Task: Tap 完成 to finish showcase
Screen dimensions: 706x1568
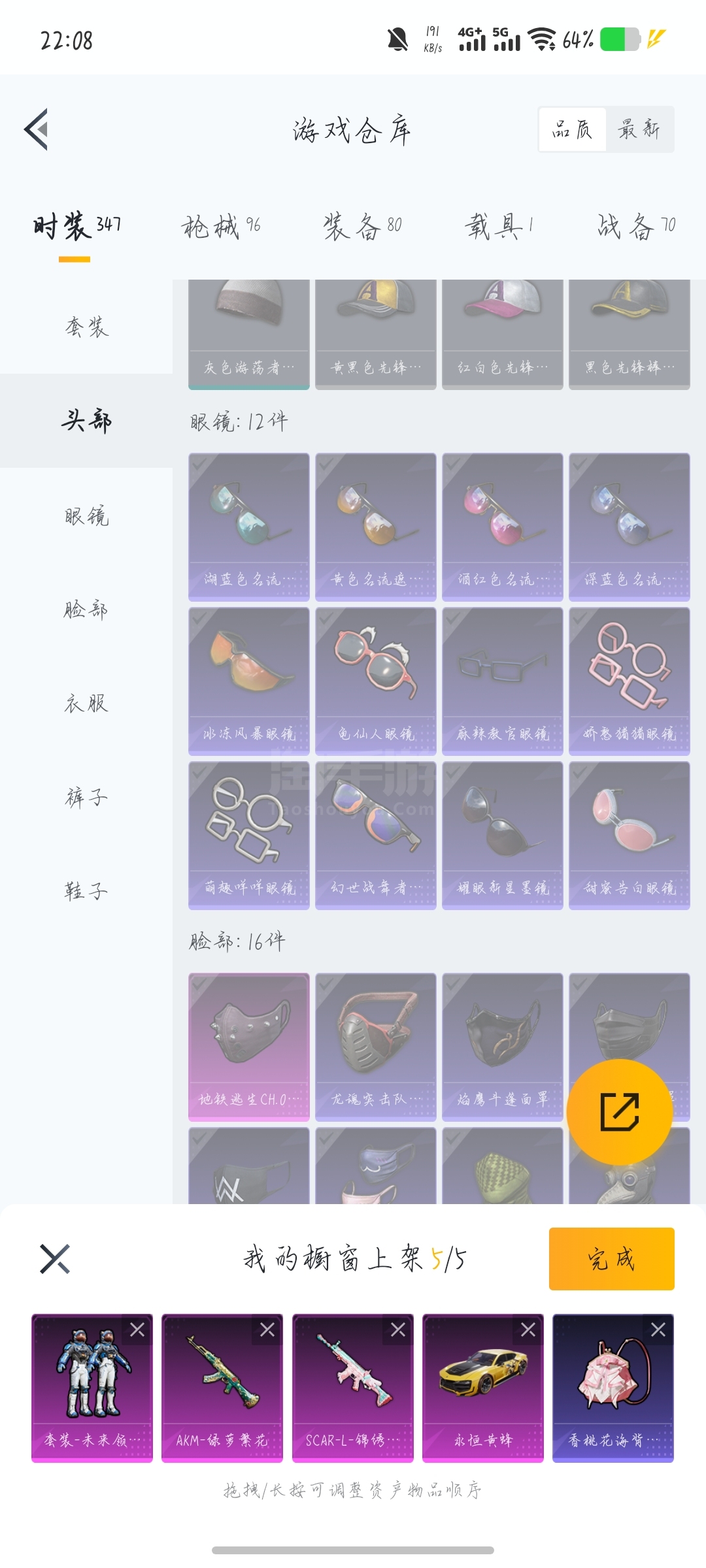Action: click(x=611, y=1258)
